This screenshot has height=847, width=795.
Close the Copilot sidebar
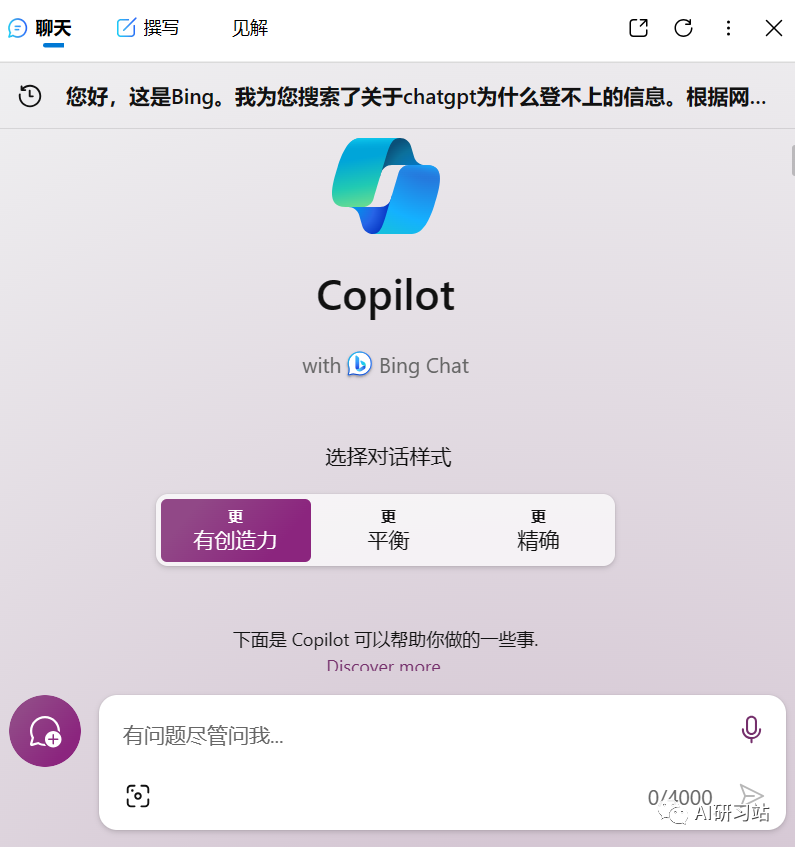coord(773,28)
